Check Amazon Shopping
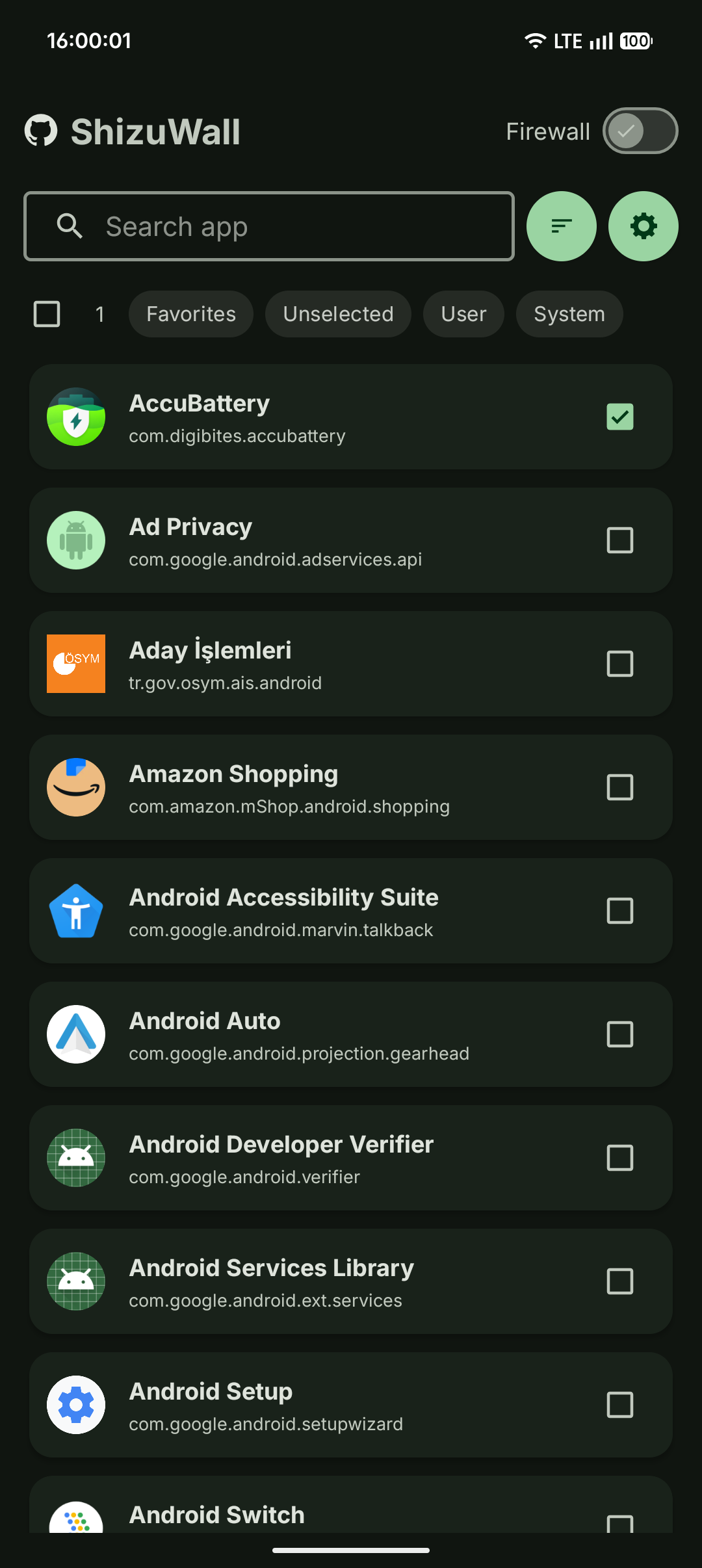Screen dimensions: 702x1568 620,787
